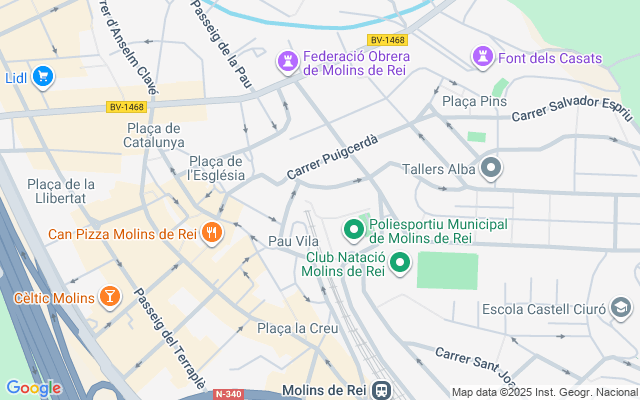Select the Escola Castell Ciuró school pin
The image size is (640, 400).
click(621, 308)
